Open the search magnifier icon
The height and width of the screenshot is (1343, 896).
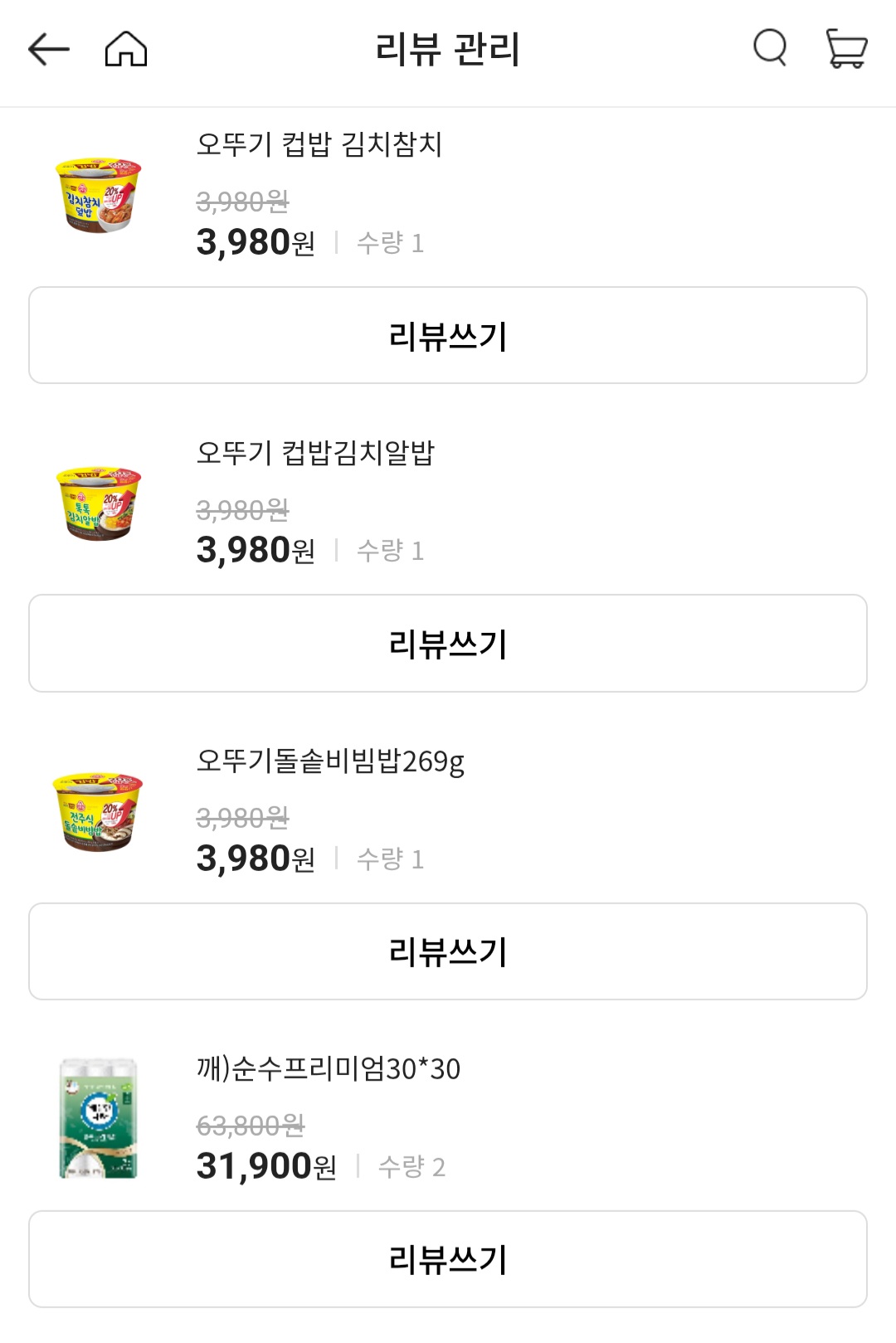[767, 47]
